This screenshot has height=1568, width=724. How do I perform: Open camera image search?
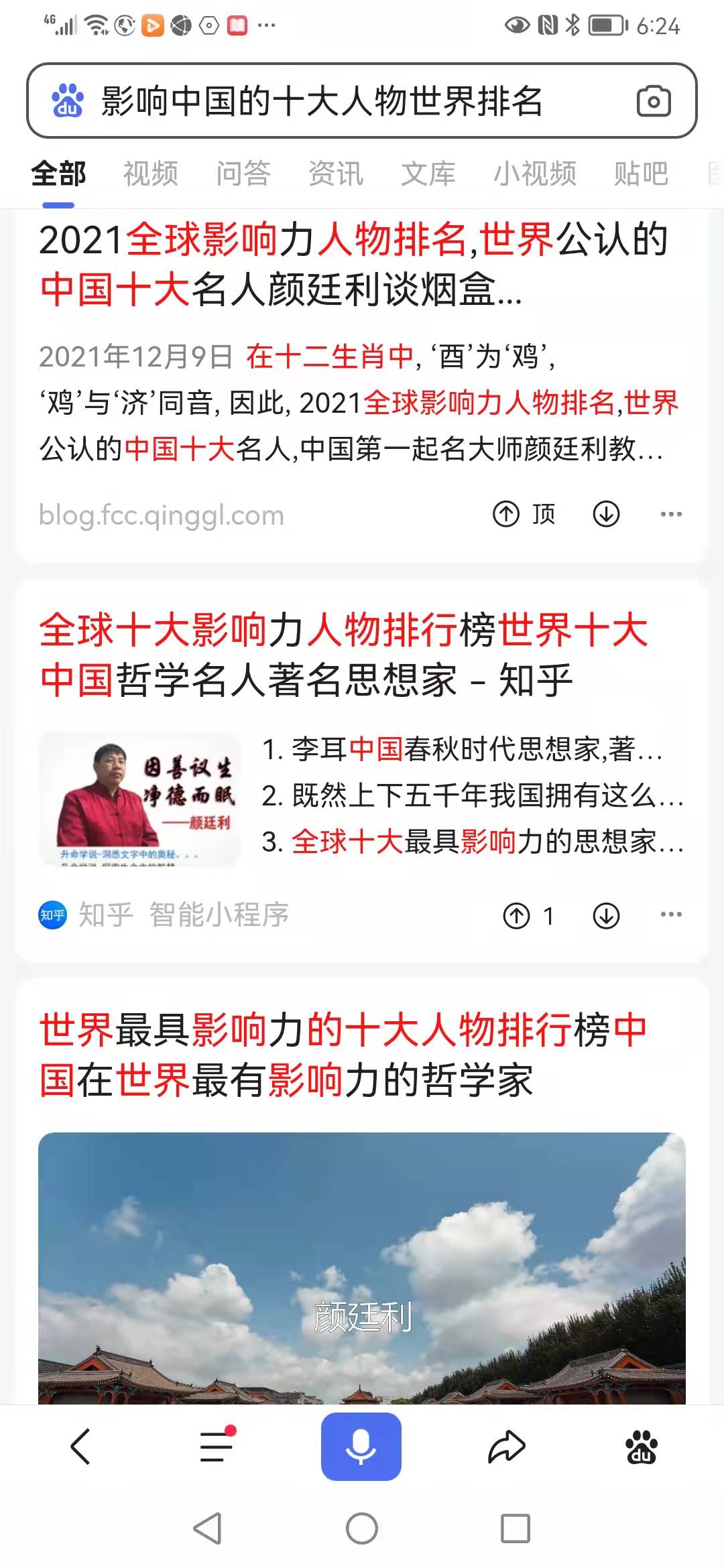click(653, 102)
